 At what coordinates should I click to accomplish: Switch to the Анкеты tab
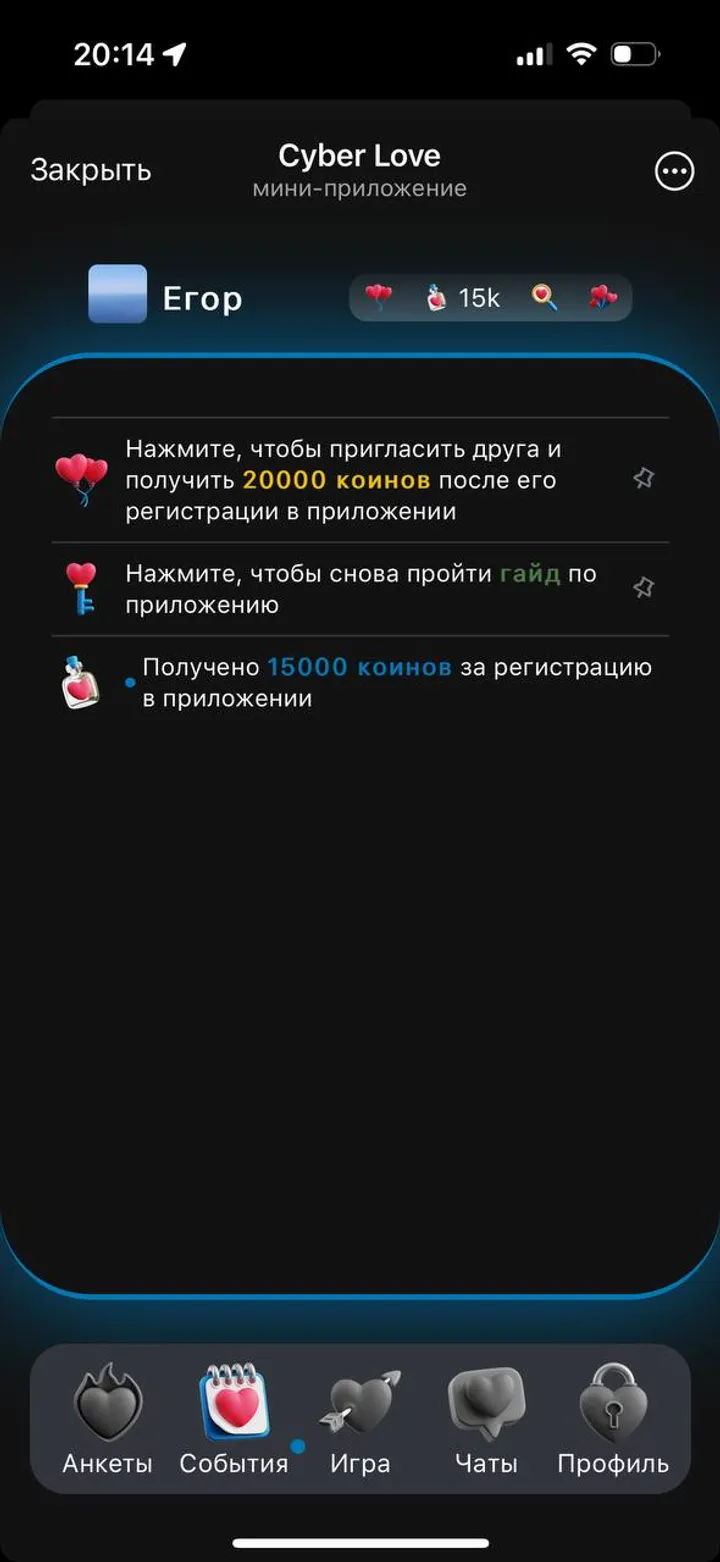(x=108, y=1422)
